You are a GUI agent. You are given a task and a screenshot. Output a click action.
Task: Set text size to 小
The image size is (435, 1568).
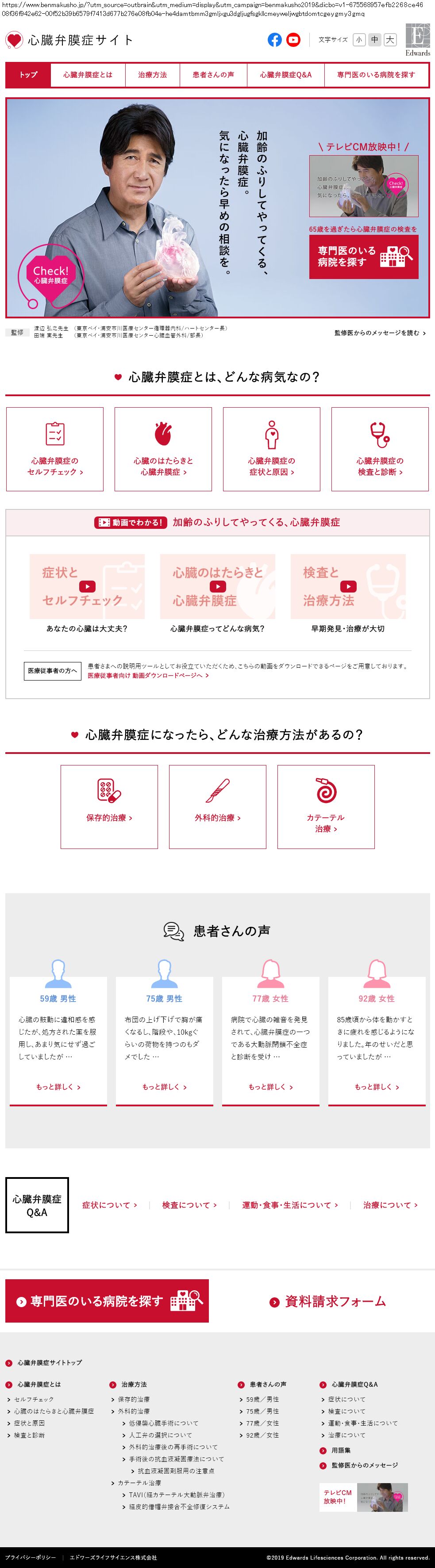tap(359, 39)
